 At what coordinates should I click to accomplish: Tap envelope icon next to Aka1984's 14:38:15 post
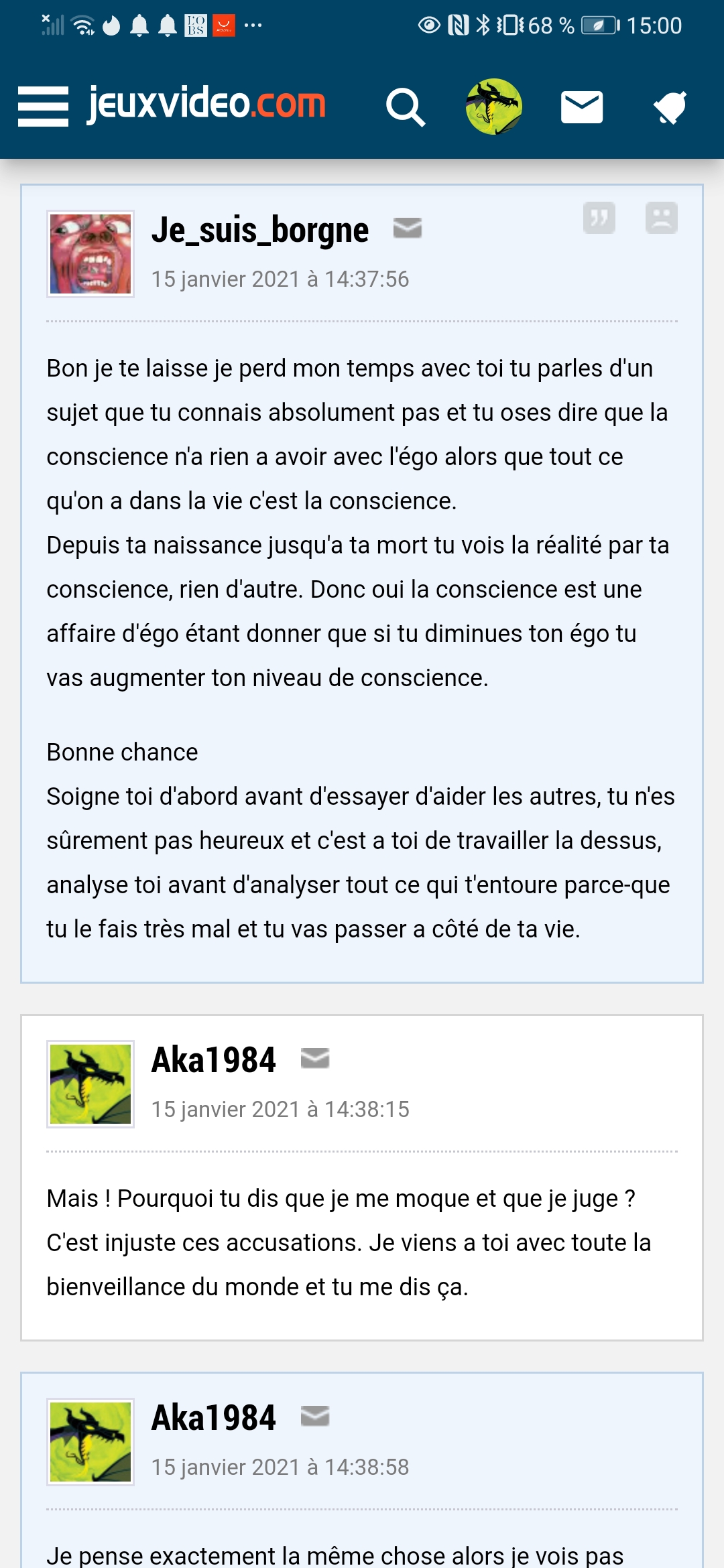point(314,1058)
